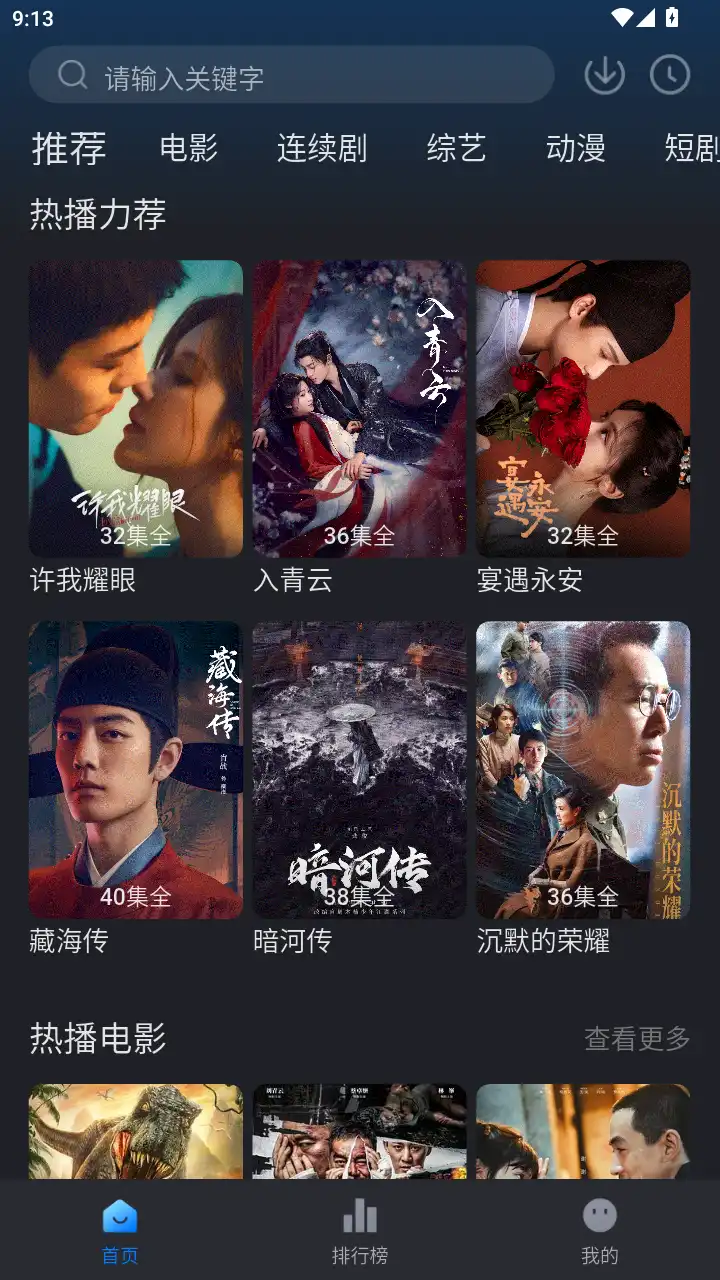Switch to the 电影 tab

pos(190,148)
